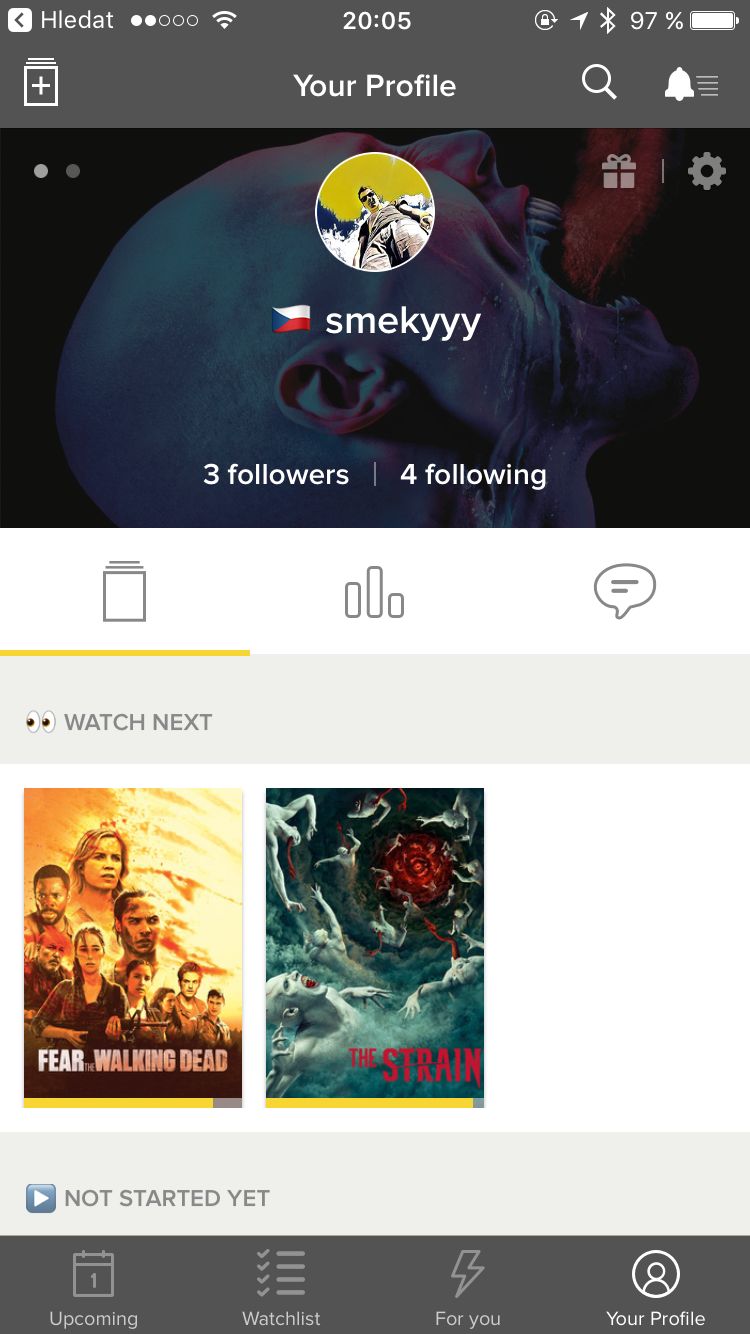Open the search magnifier
The width and height of the screenshot is (750, 1334).
tap(598, 84)
